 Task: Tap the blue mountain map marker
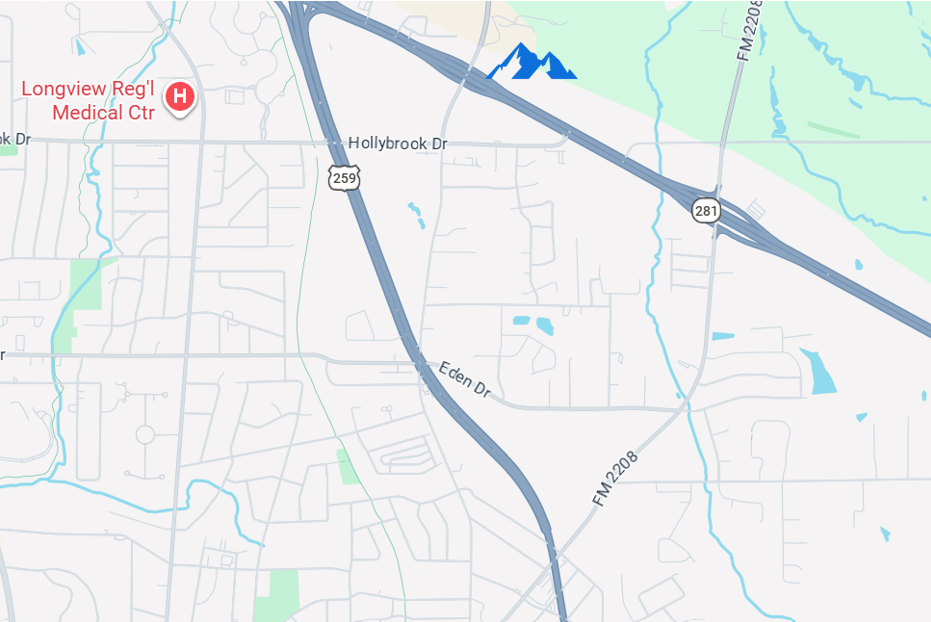(x=531, y=63)
